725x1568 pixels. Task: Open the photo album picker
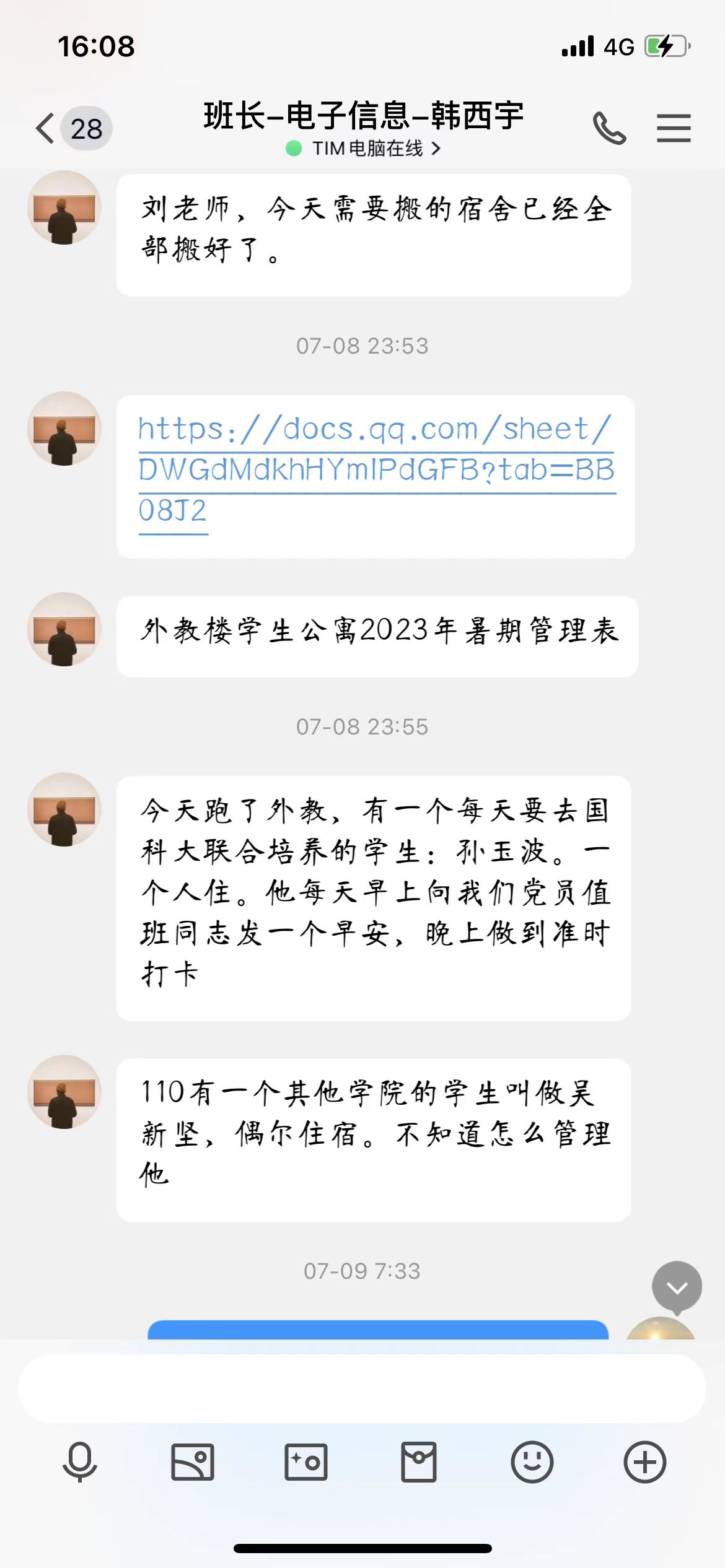coord(193,1463)
